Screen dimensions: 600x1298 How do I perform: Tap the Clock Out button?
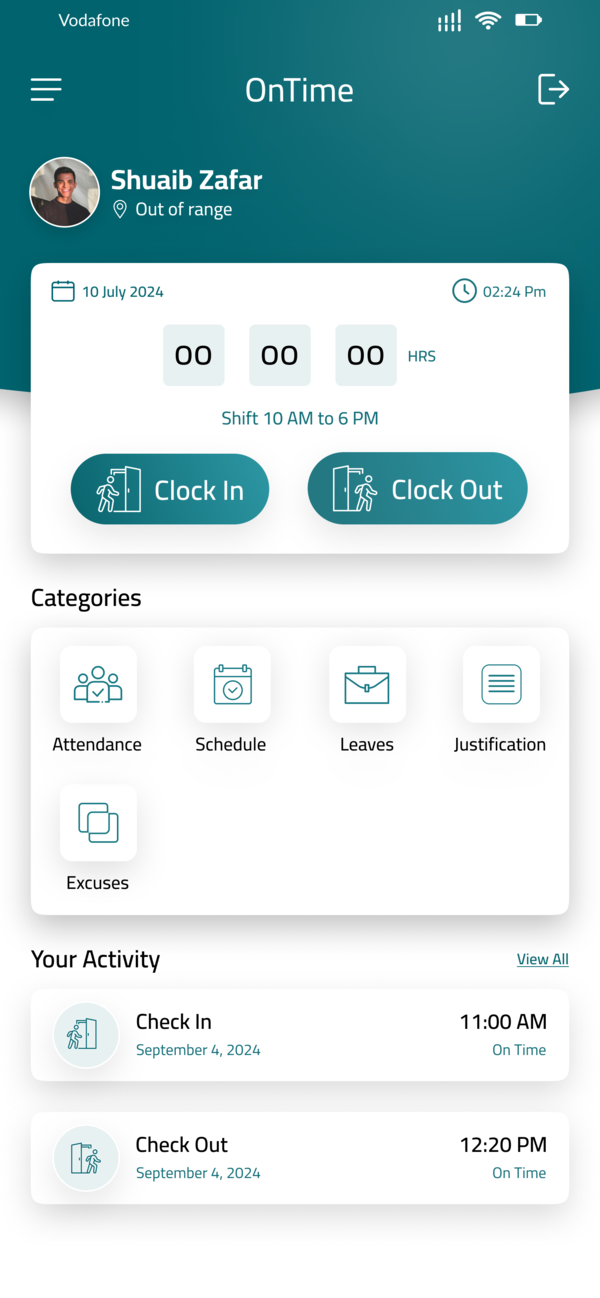coord(417,489)
